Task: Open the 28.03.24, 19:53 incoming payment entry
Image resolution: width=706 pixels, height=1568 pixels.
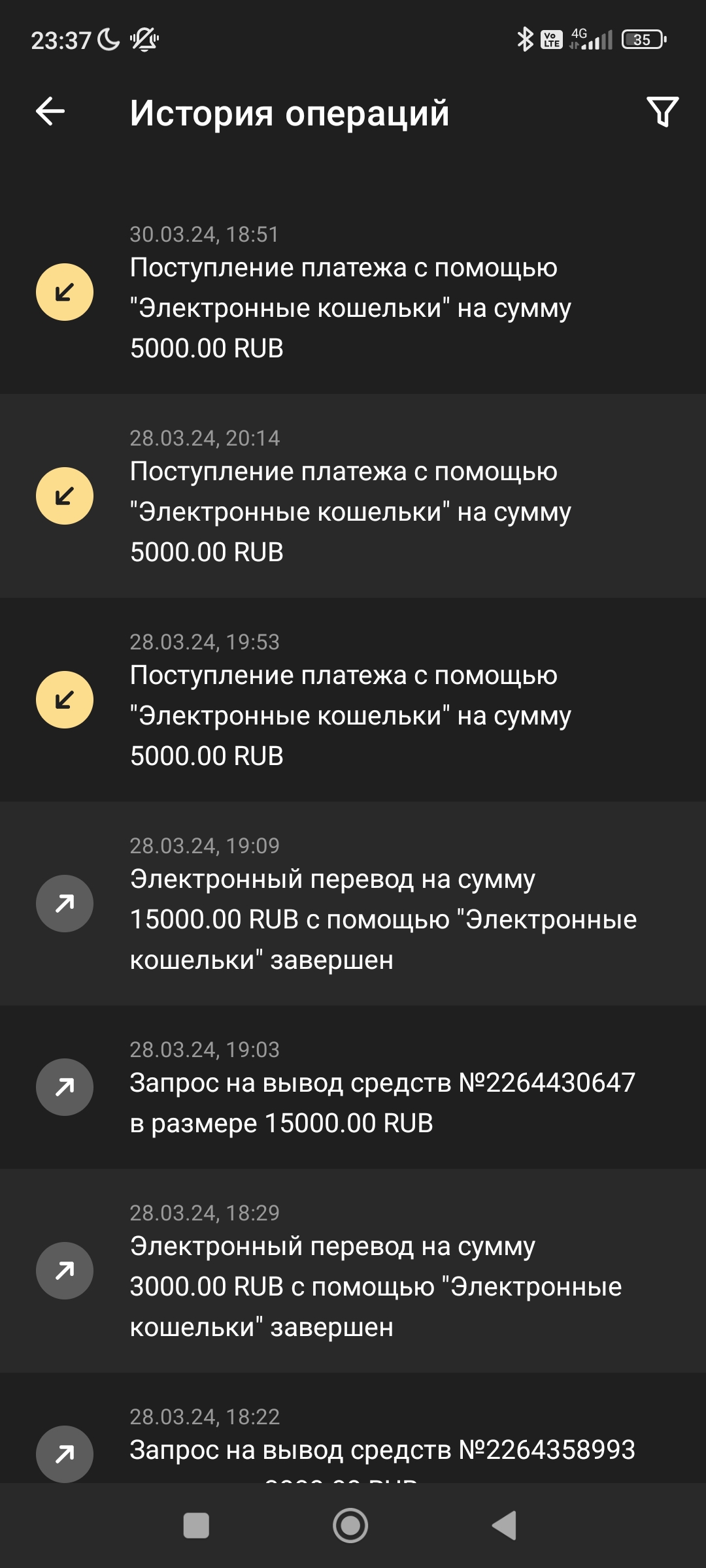Action: 353,700
